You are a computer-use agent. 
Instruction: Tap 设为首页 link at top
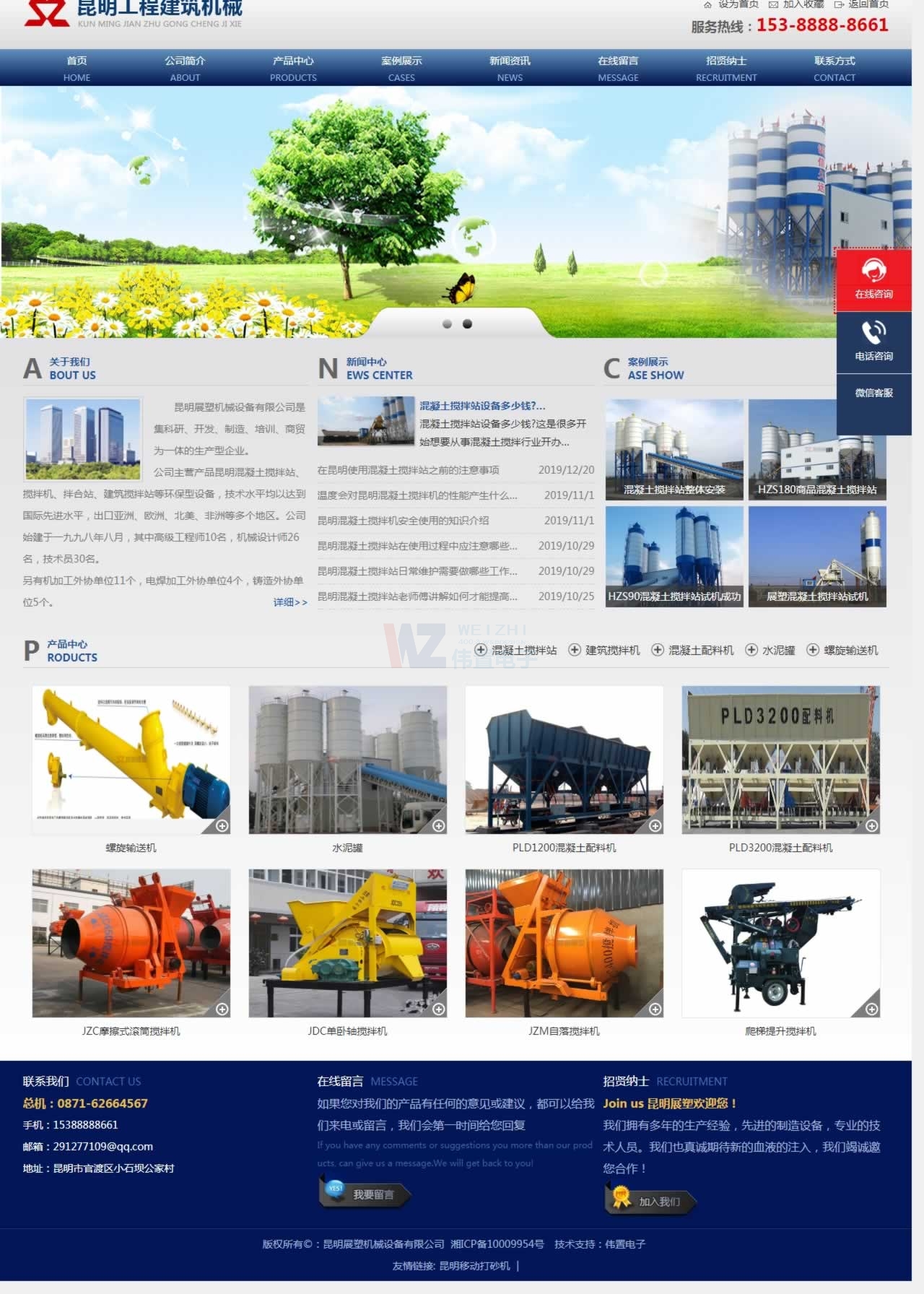737,4
